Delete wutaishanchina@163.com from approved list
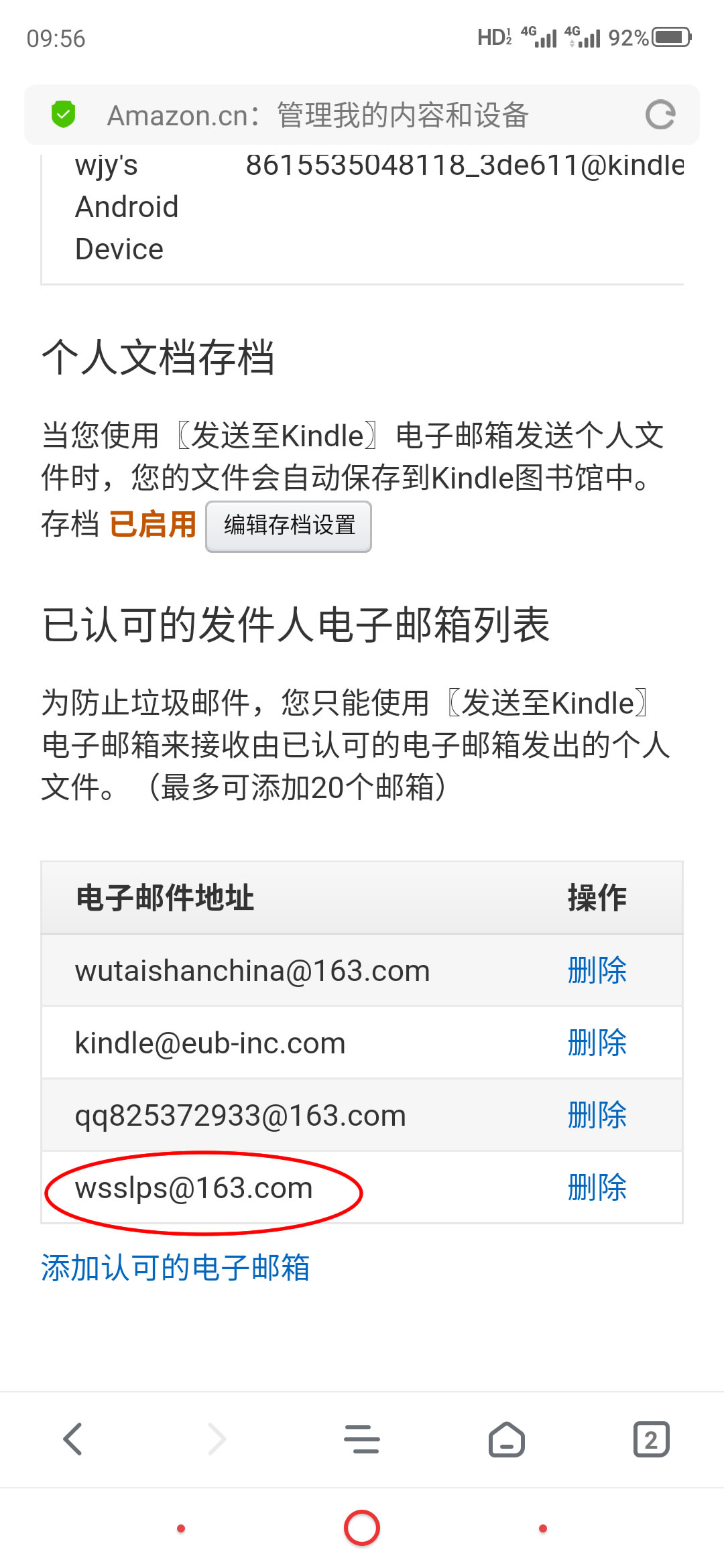 pyautogui.click(x=597, y=970)
